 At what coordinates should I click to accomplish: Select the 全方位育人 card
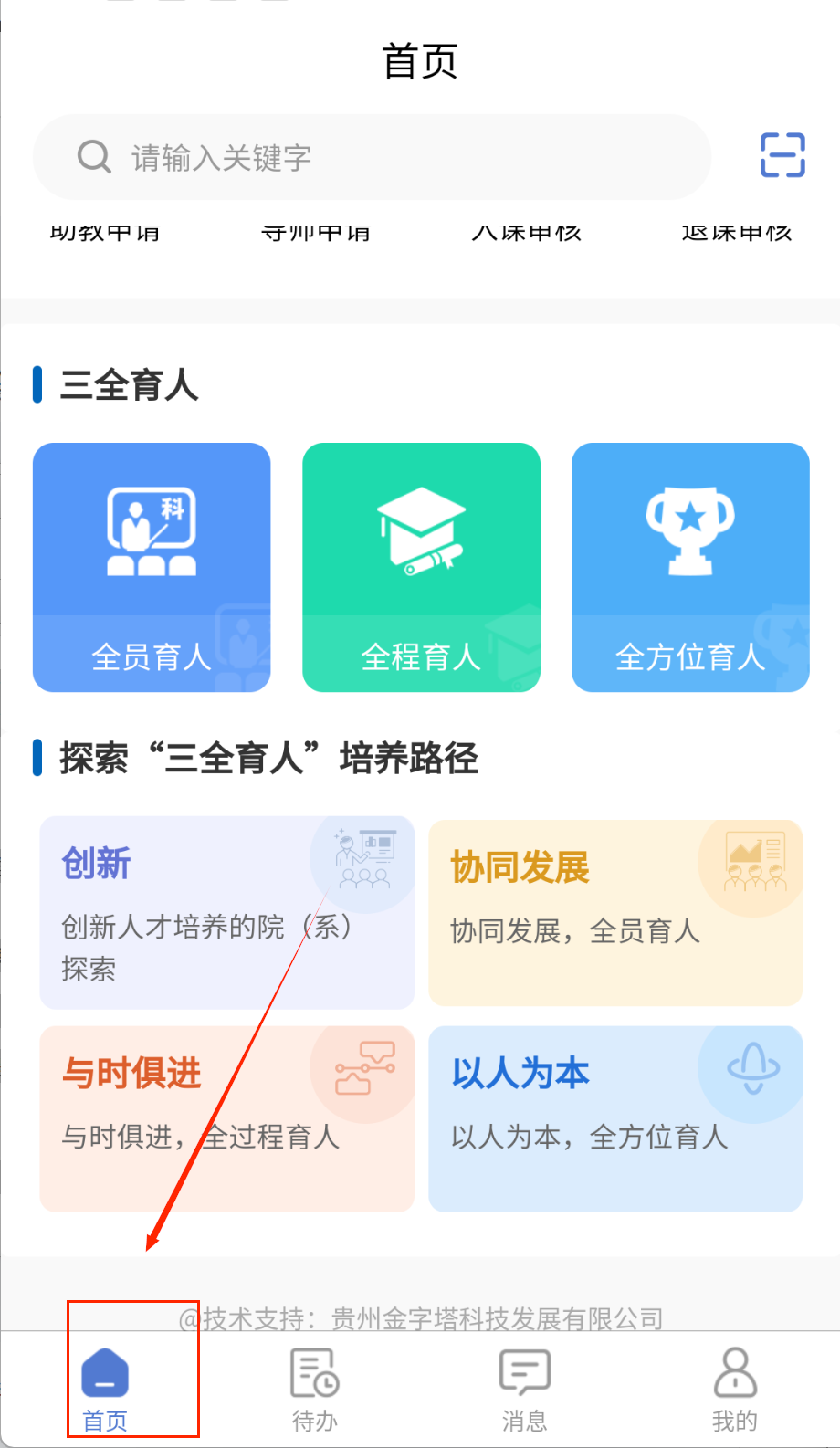pos(690,567)
